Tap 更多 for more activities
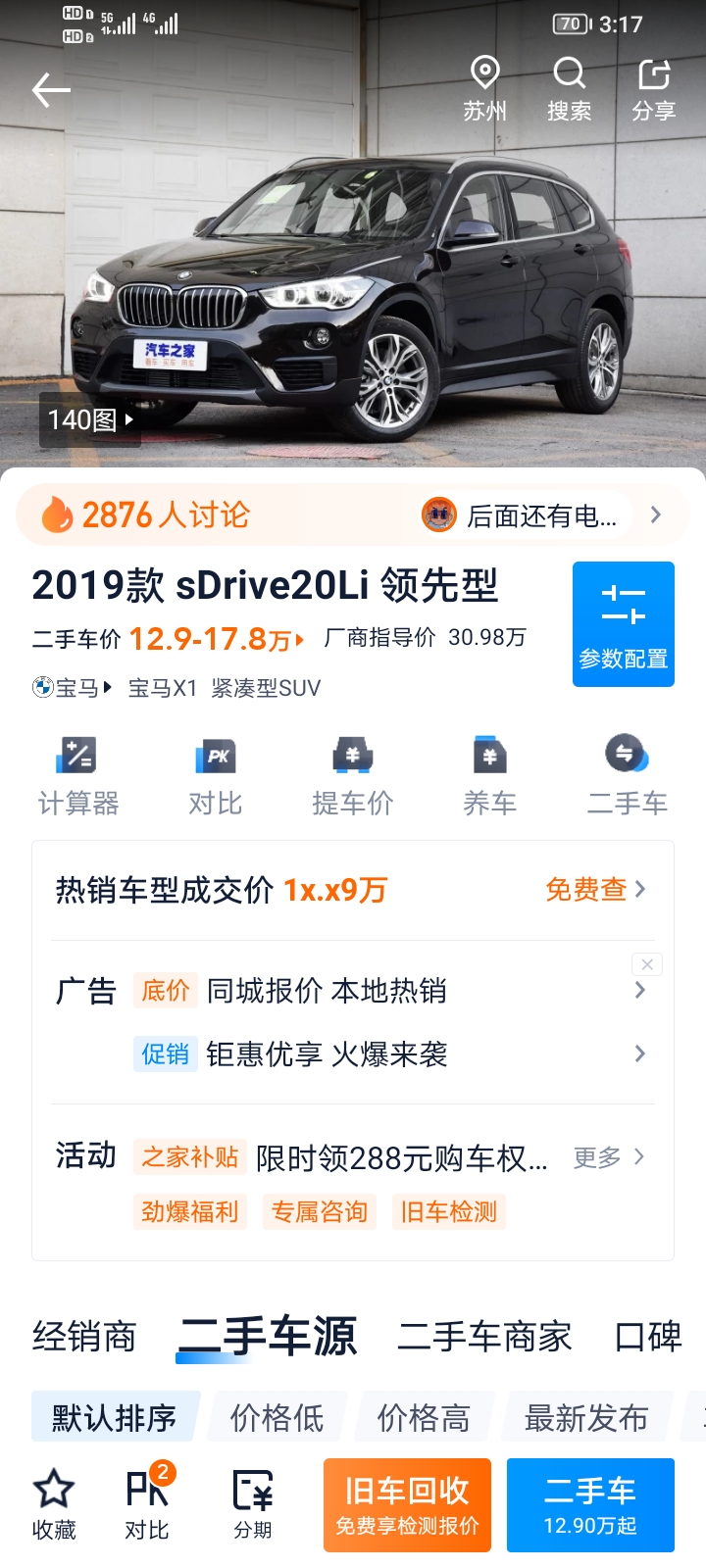Viewport: 706px width, 1568px height. click(x=608, y=1157)
